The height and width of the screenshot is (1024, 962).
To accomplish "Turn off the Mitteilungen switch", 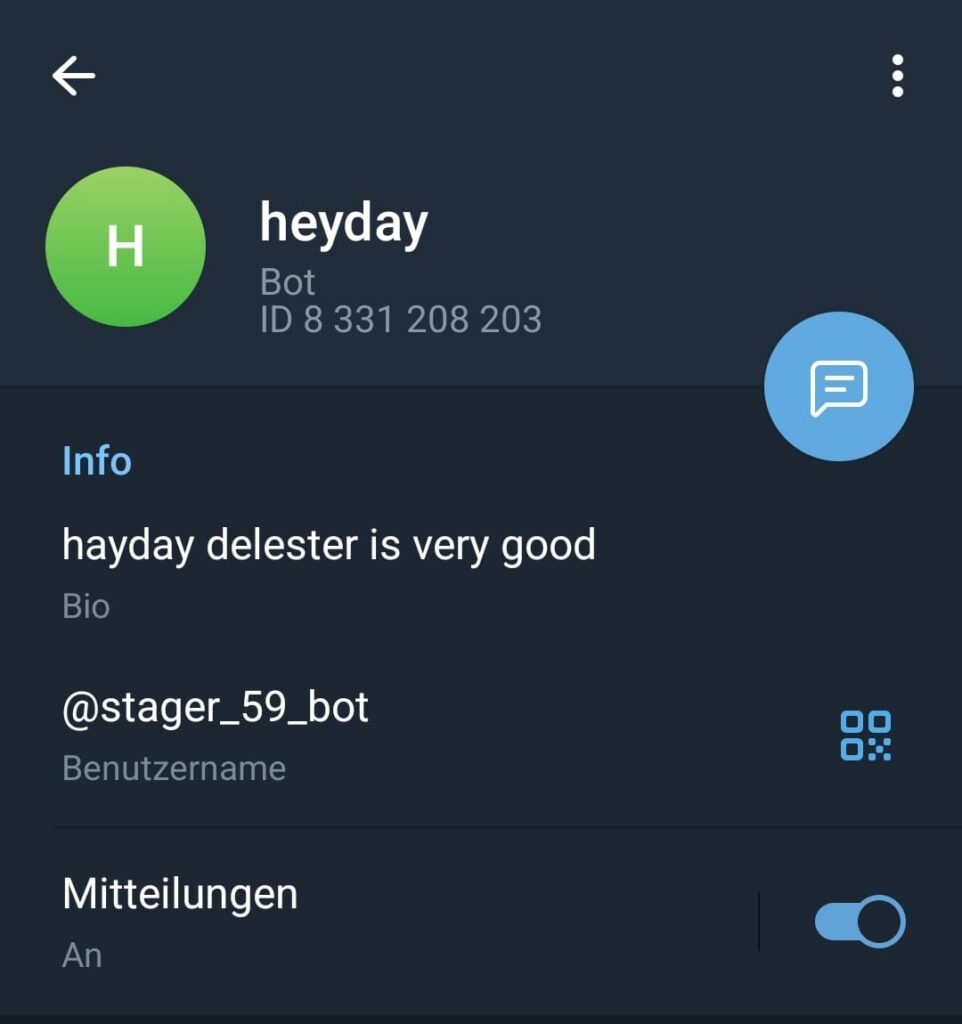I will [859, 921].
